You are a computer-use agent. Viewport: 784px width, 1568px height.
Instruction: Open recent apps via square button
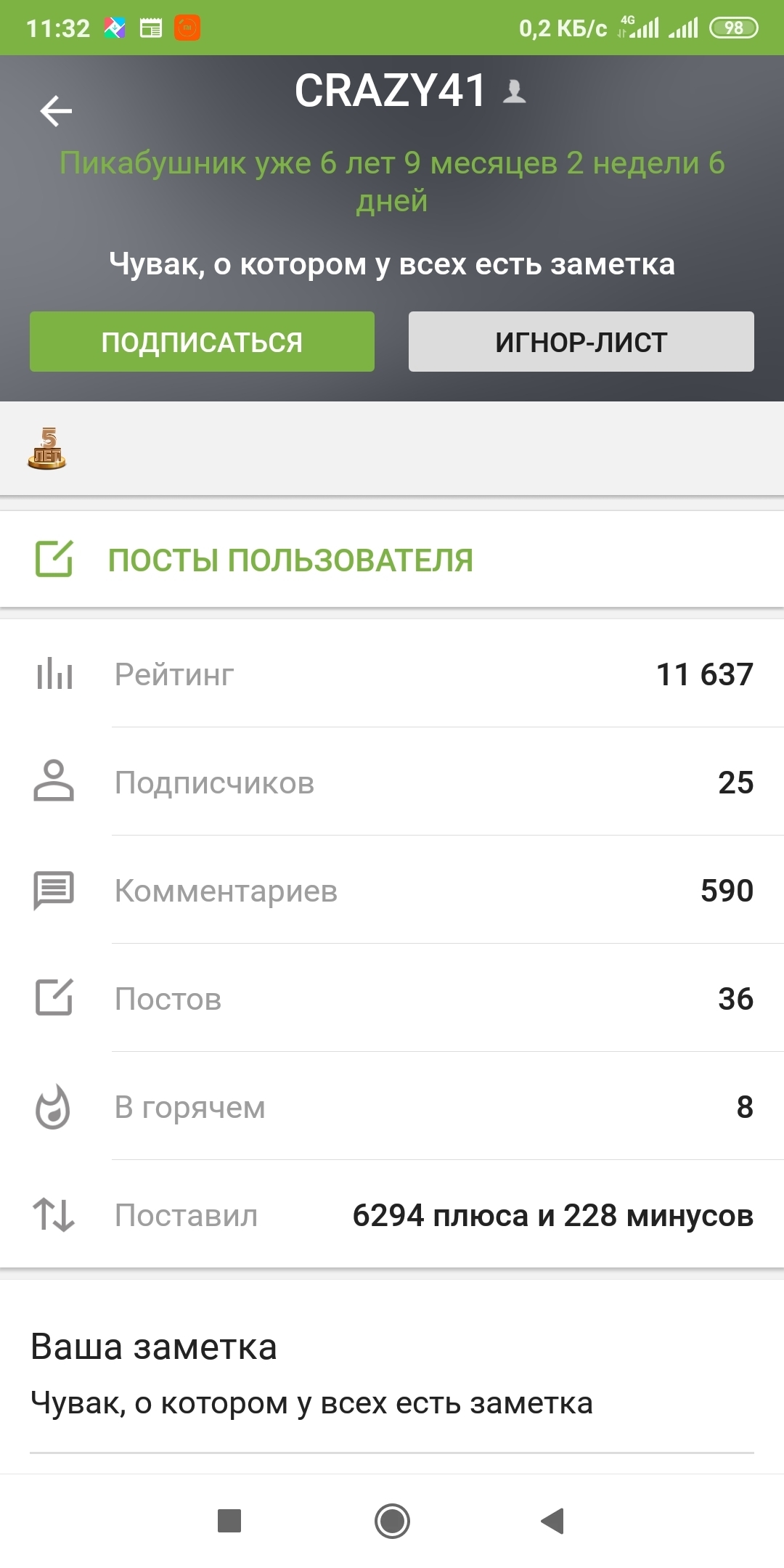tap(229, 1521)
